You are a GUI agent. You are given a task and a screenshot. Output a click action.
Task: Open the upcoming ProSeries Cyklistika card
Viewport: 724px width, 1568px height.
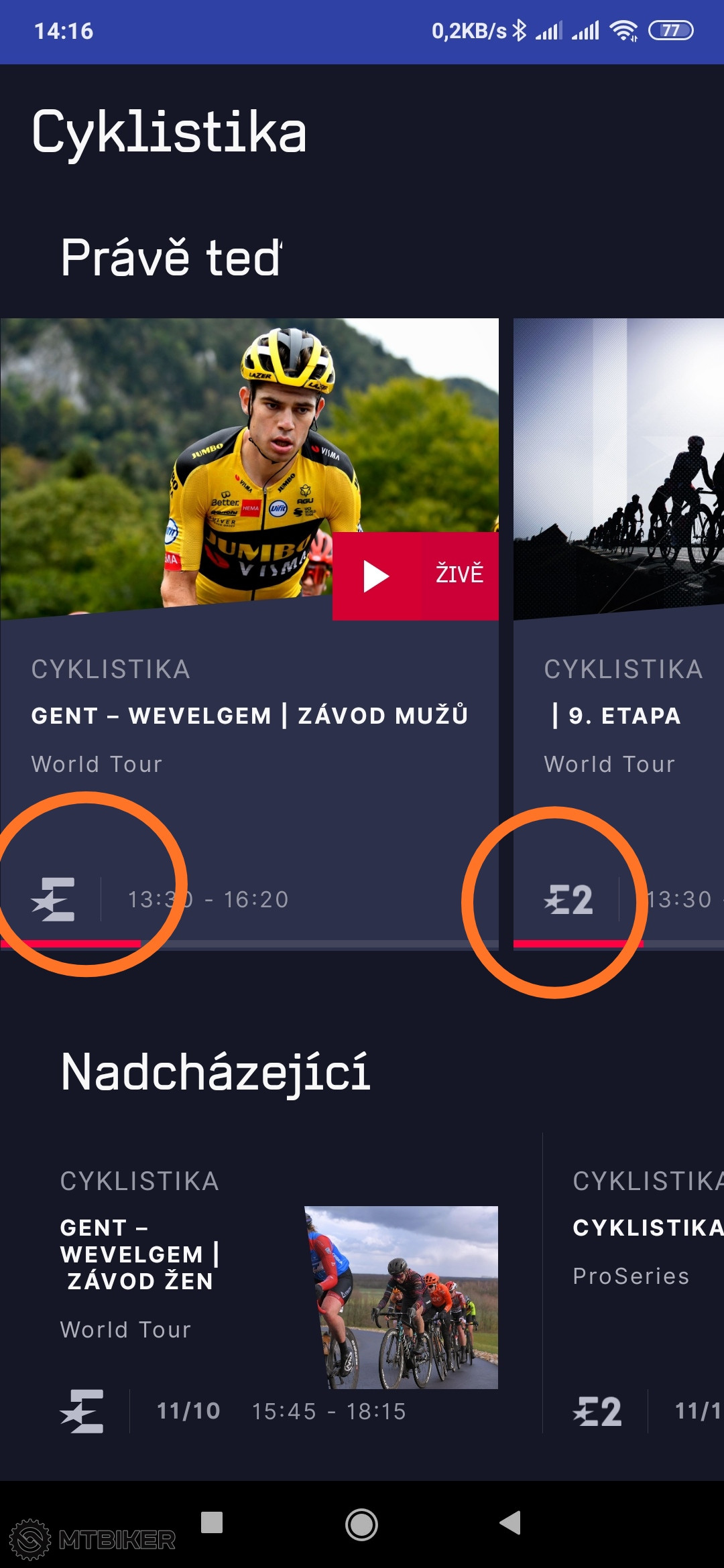(x=644, y=1273)
